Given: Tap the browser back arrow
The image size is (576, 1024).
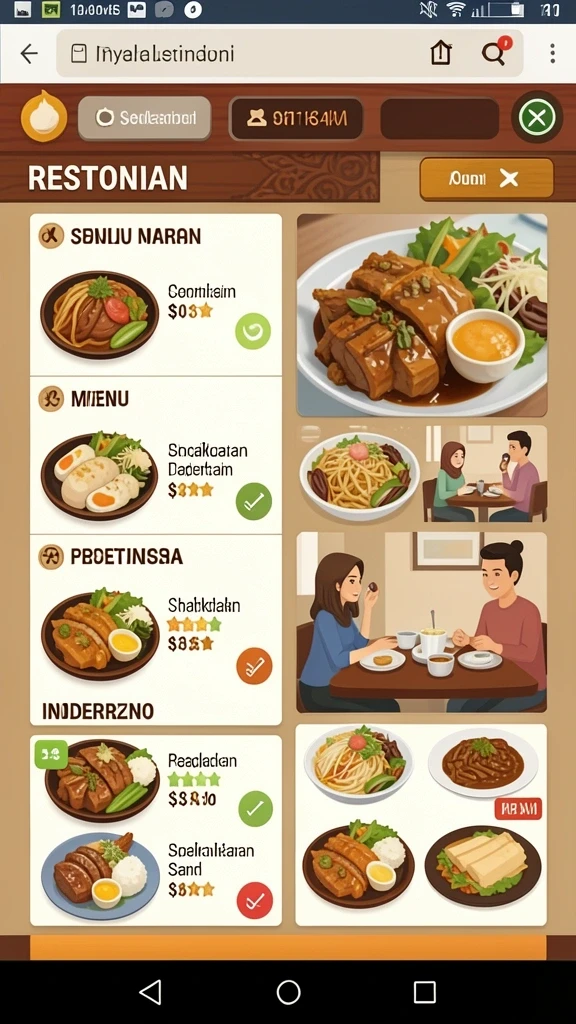Looking at the screenshot, I should click(x=29, y=54).
